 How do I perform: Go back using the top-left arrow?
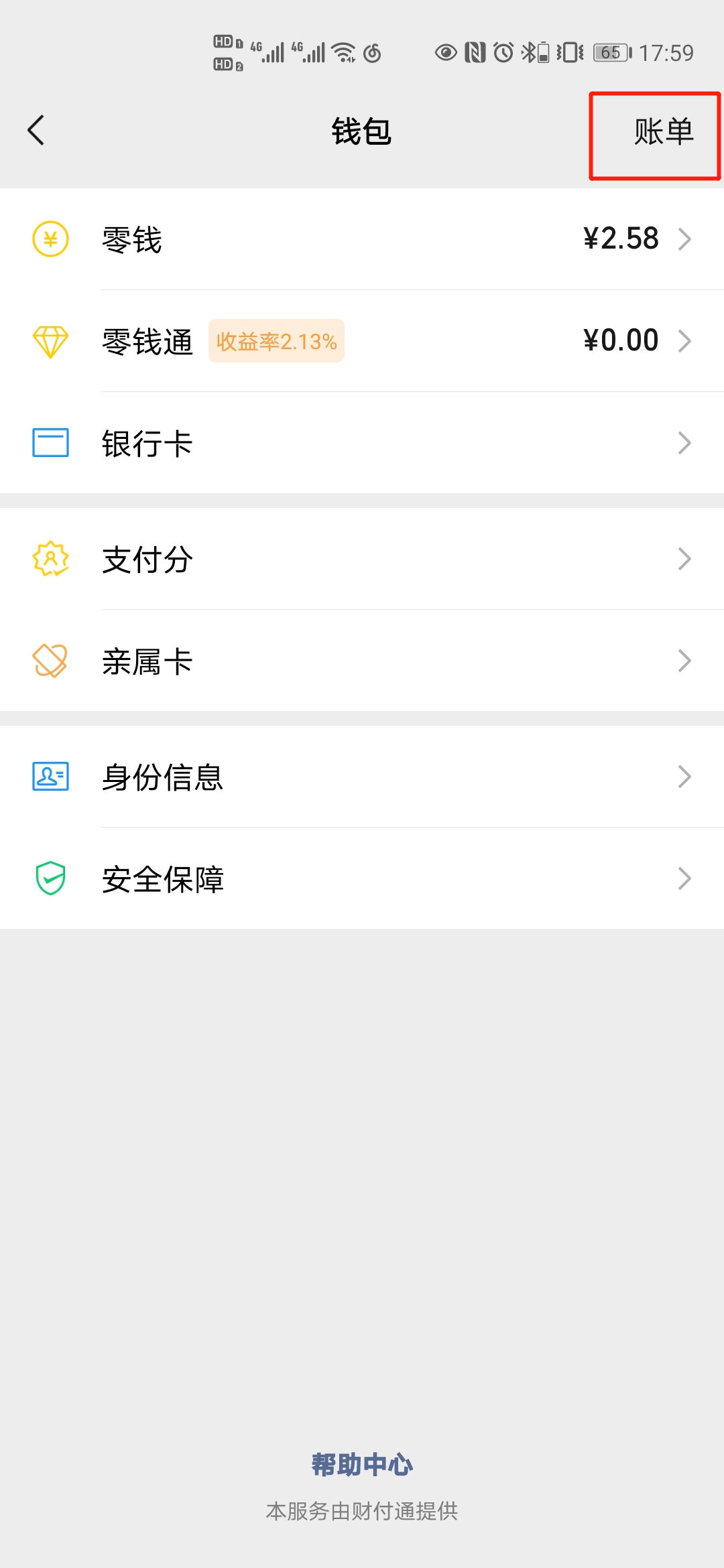(x=36, y=130)
